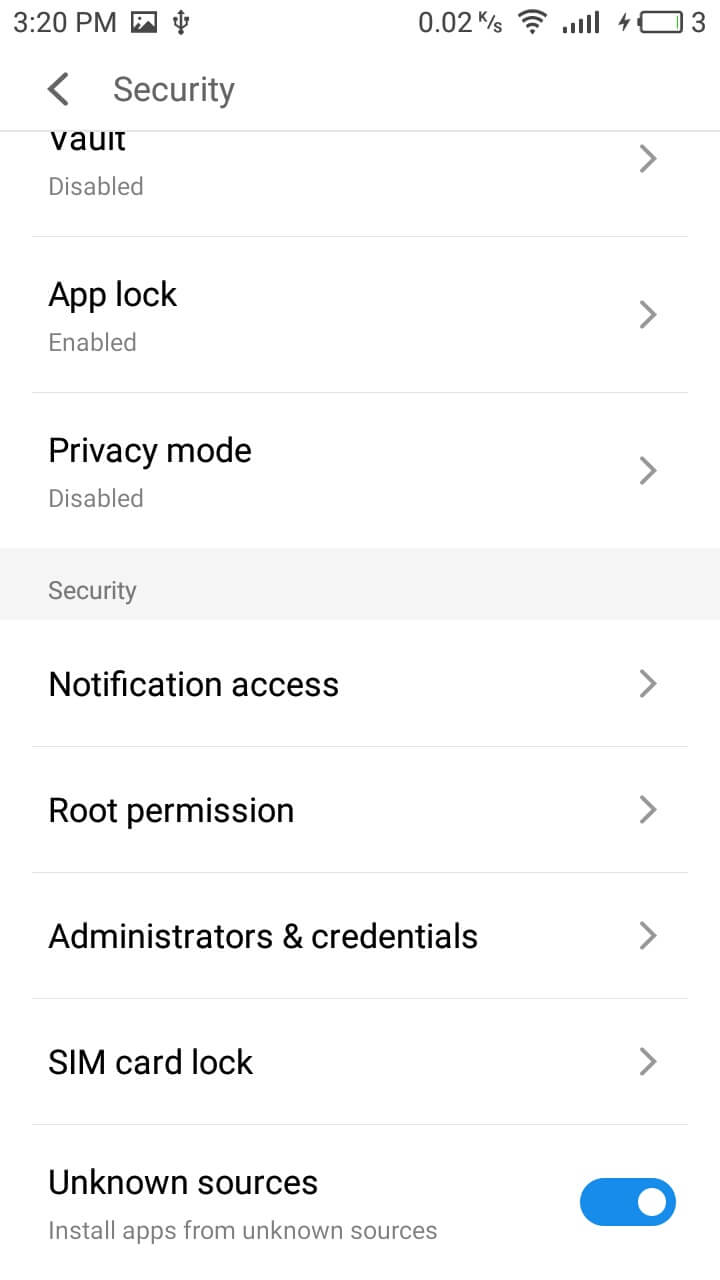
Task: Disable the Unknown sources switch
Action: [628, 1201]
